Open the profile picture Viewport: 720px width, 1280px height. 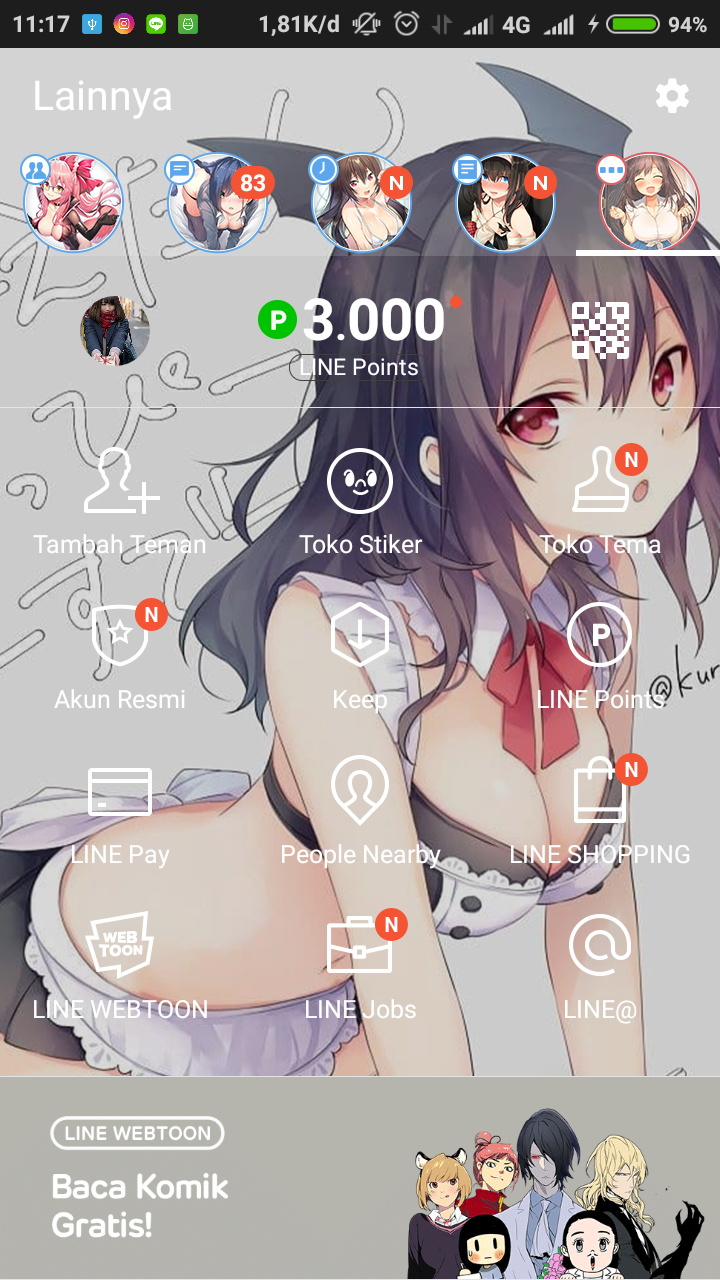tap(115, 331)
